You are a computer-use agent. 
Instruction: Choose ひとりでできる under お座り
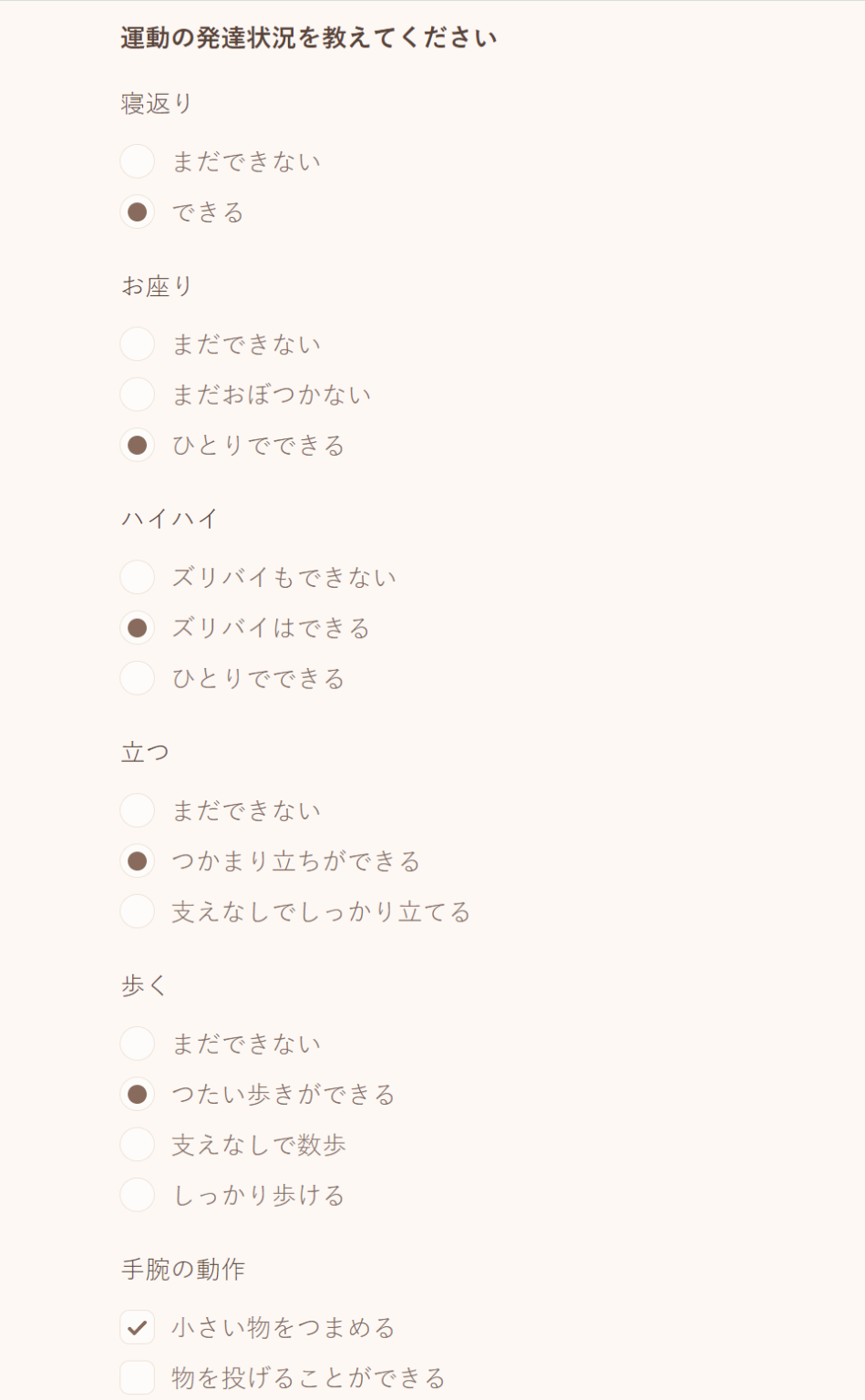point(138,446)
